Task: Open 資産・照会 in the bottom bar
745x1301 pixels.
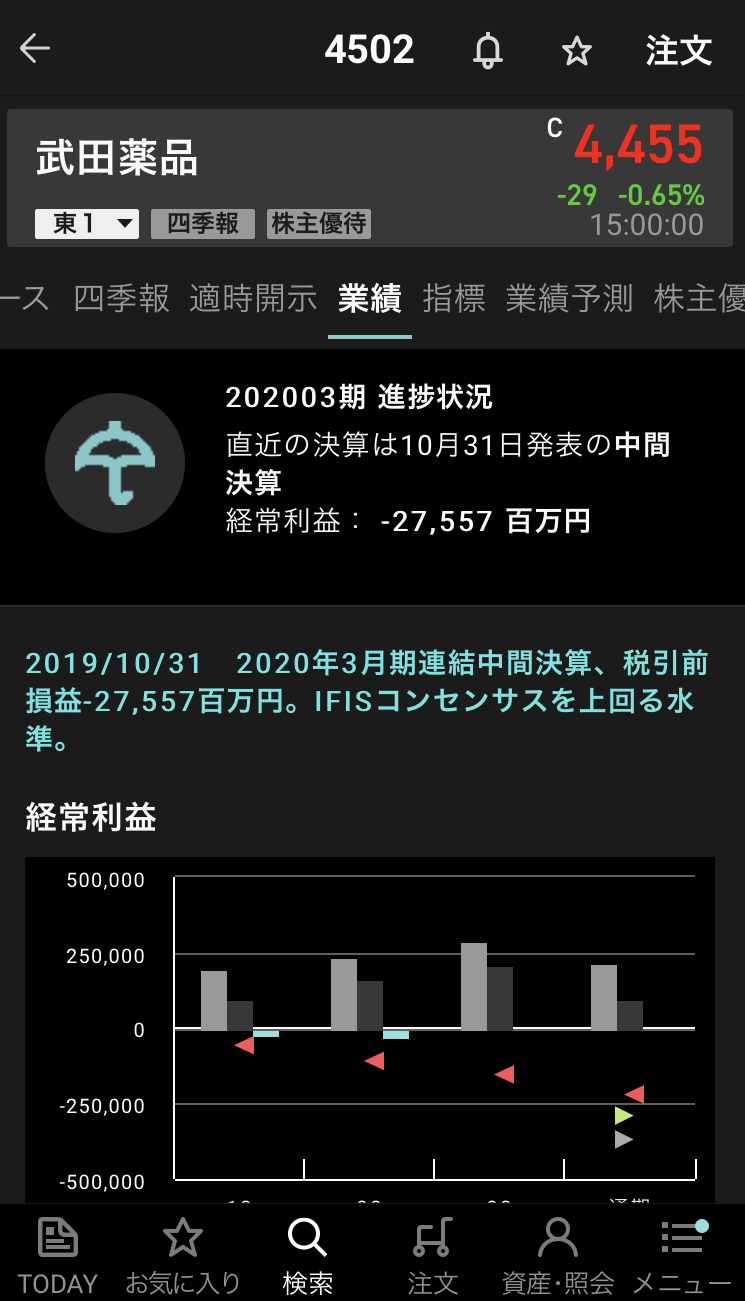Action: click(558, 1255)
